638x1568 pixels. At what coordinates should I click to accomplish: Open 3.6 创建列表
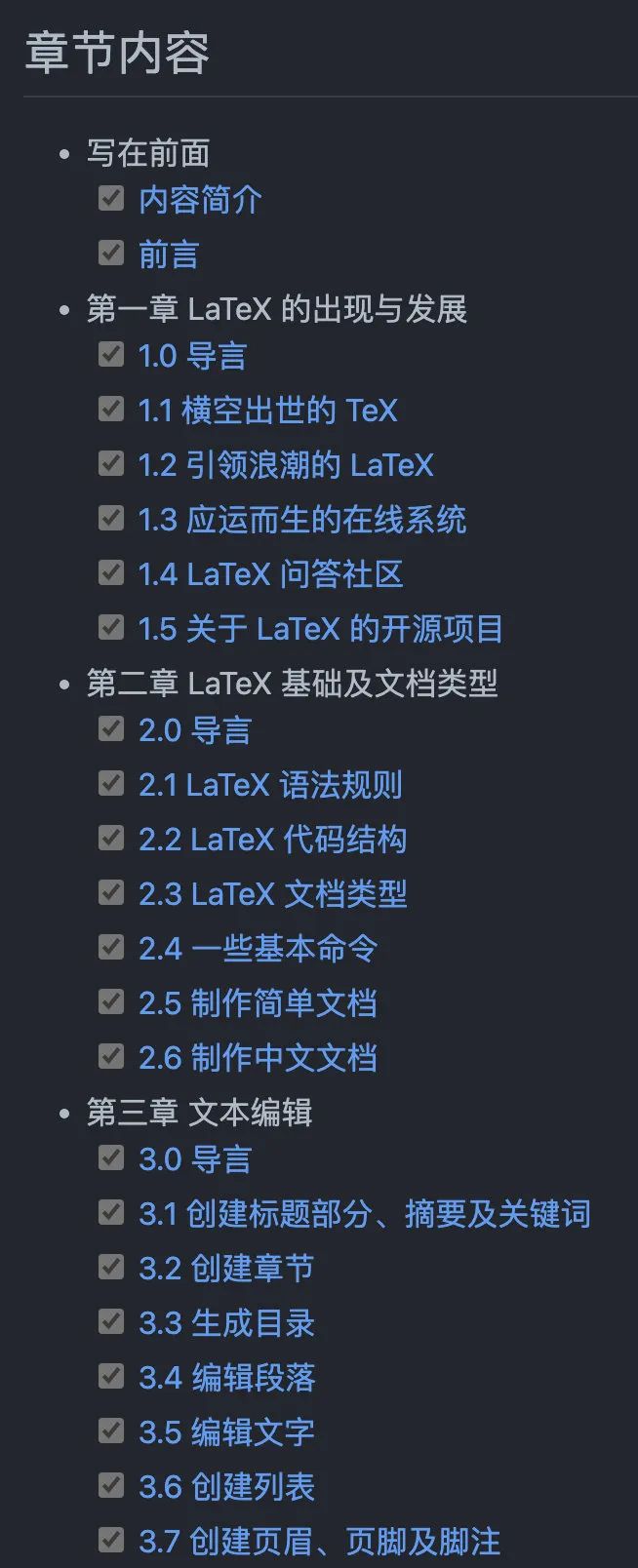226,1487
